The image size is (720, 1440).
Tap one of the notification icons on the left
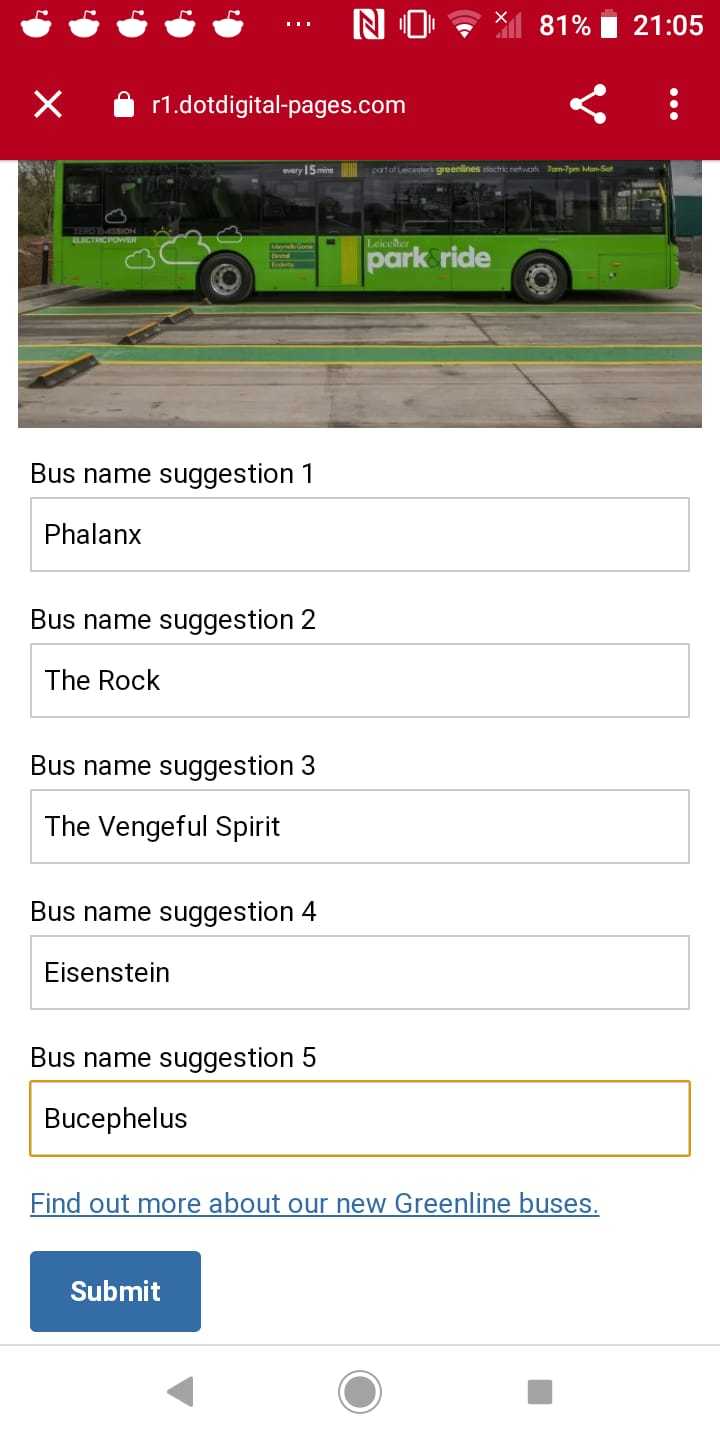pos(37,24)
